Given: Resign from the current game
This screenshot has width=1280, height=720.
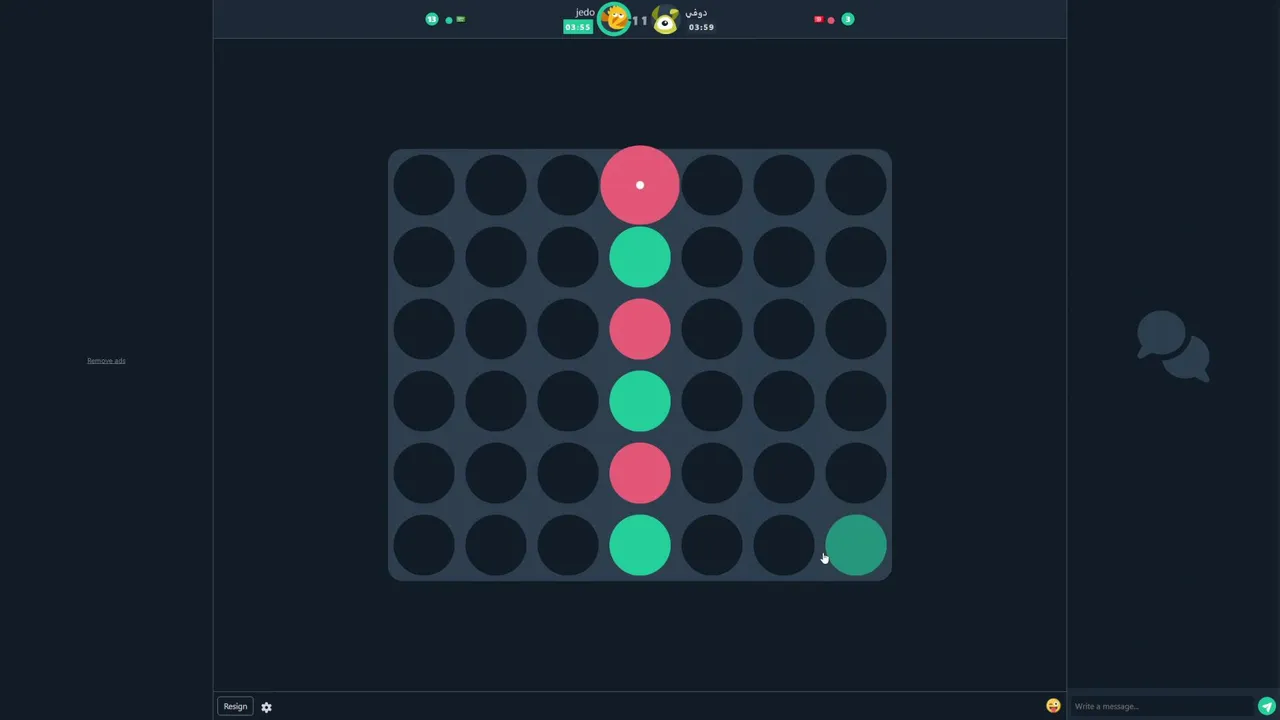Looking at the screenshot, I should (x=235, y=706).
